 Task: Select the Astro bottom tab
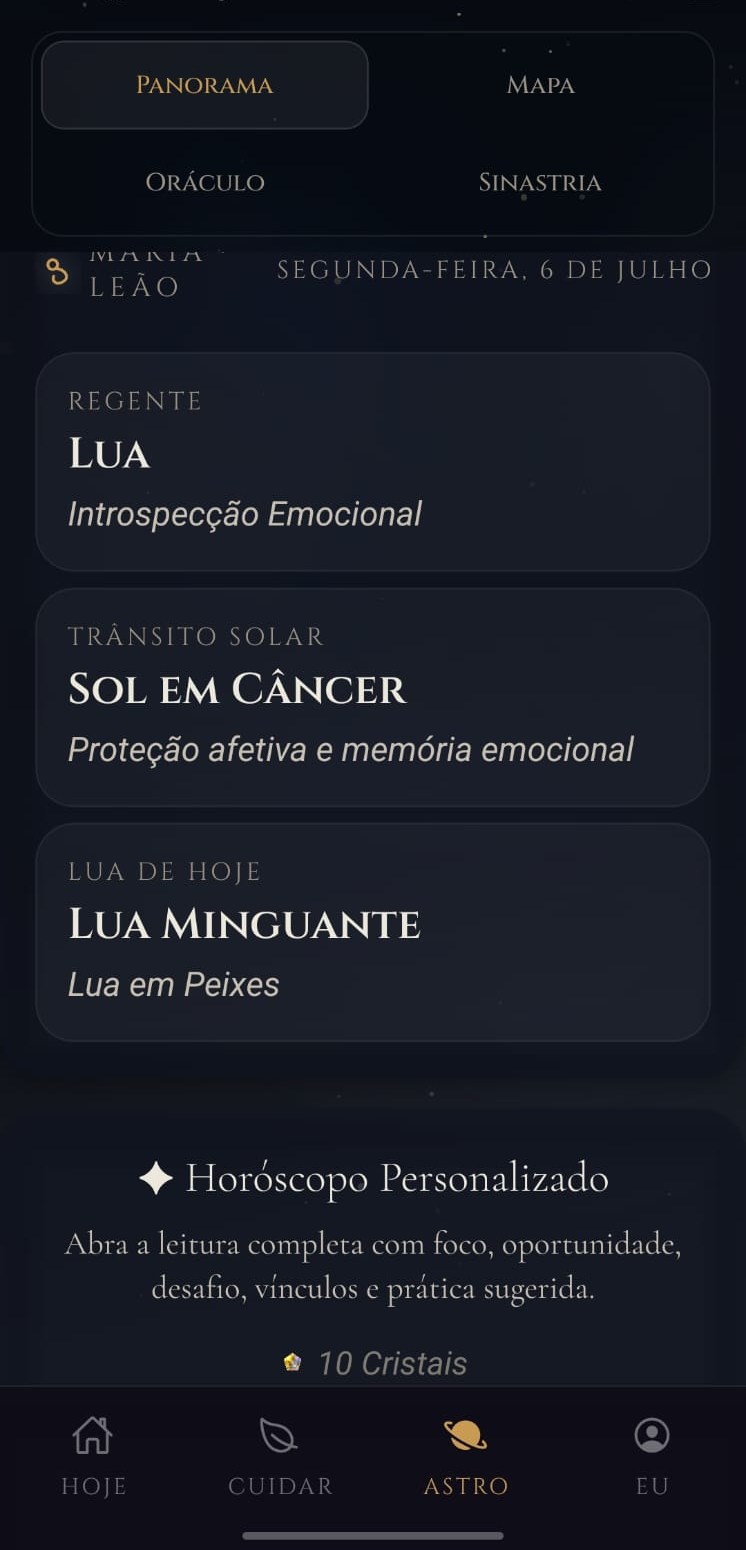click(466, 1455)
